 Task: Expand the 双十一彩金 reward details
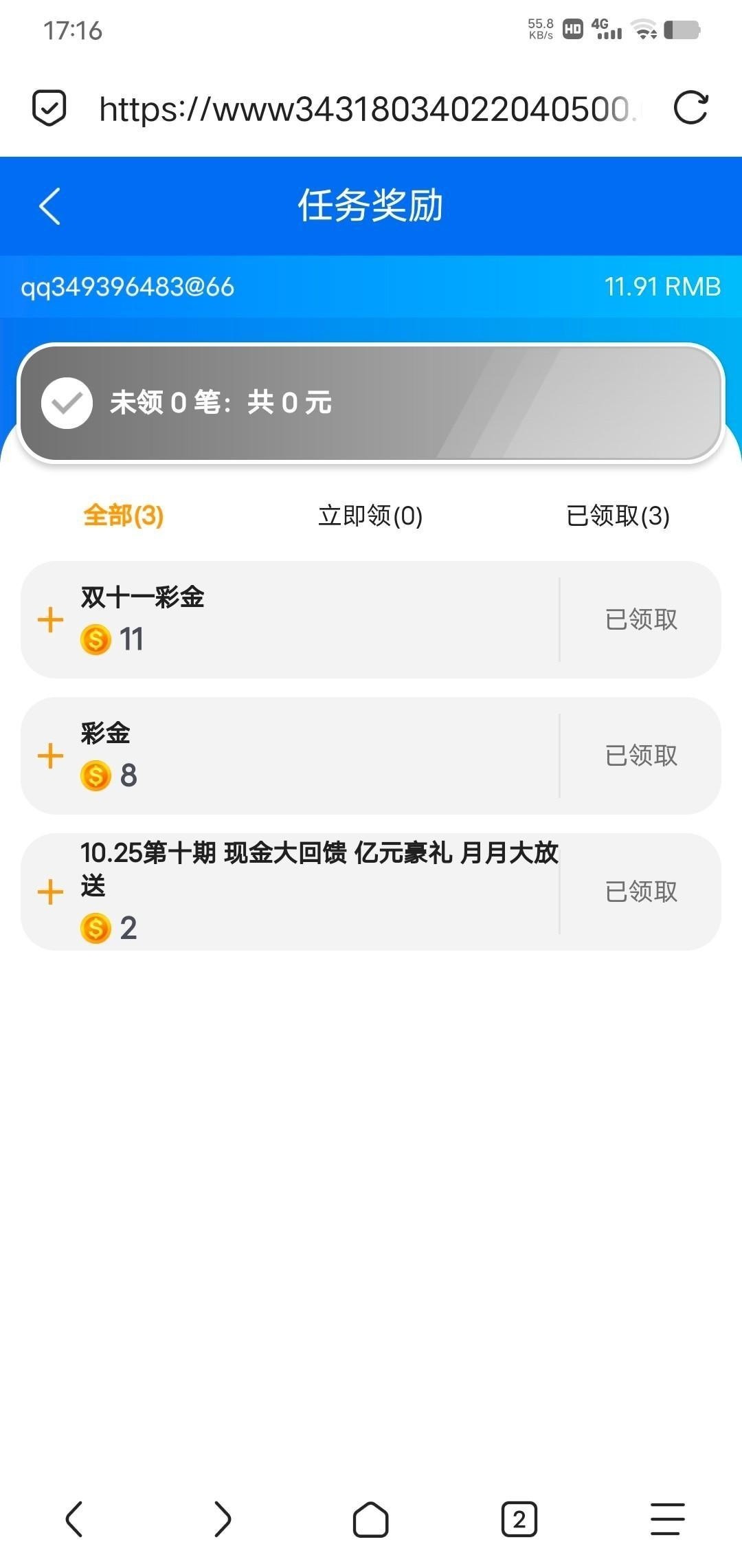[50, 619]
